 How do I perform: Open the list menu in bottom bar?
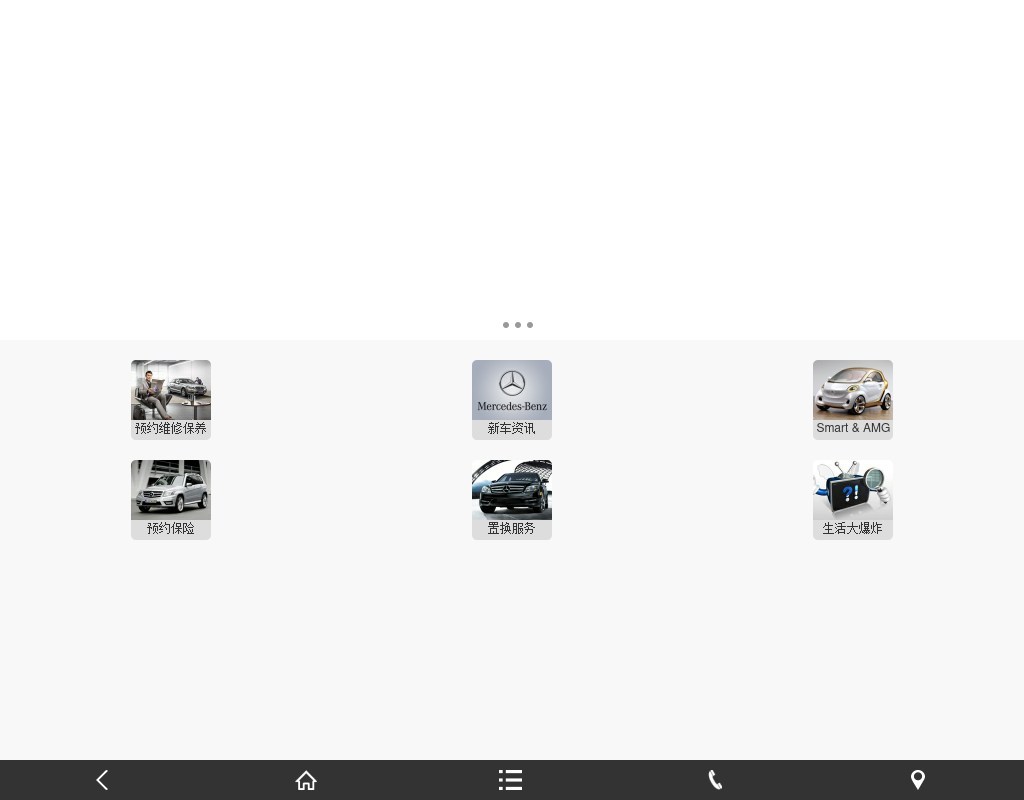pyautogui.click(x=511, y=780)
